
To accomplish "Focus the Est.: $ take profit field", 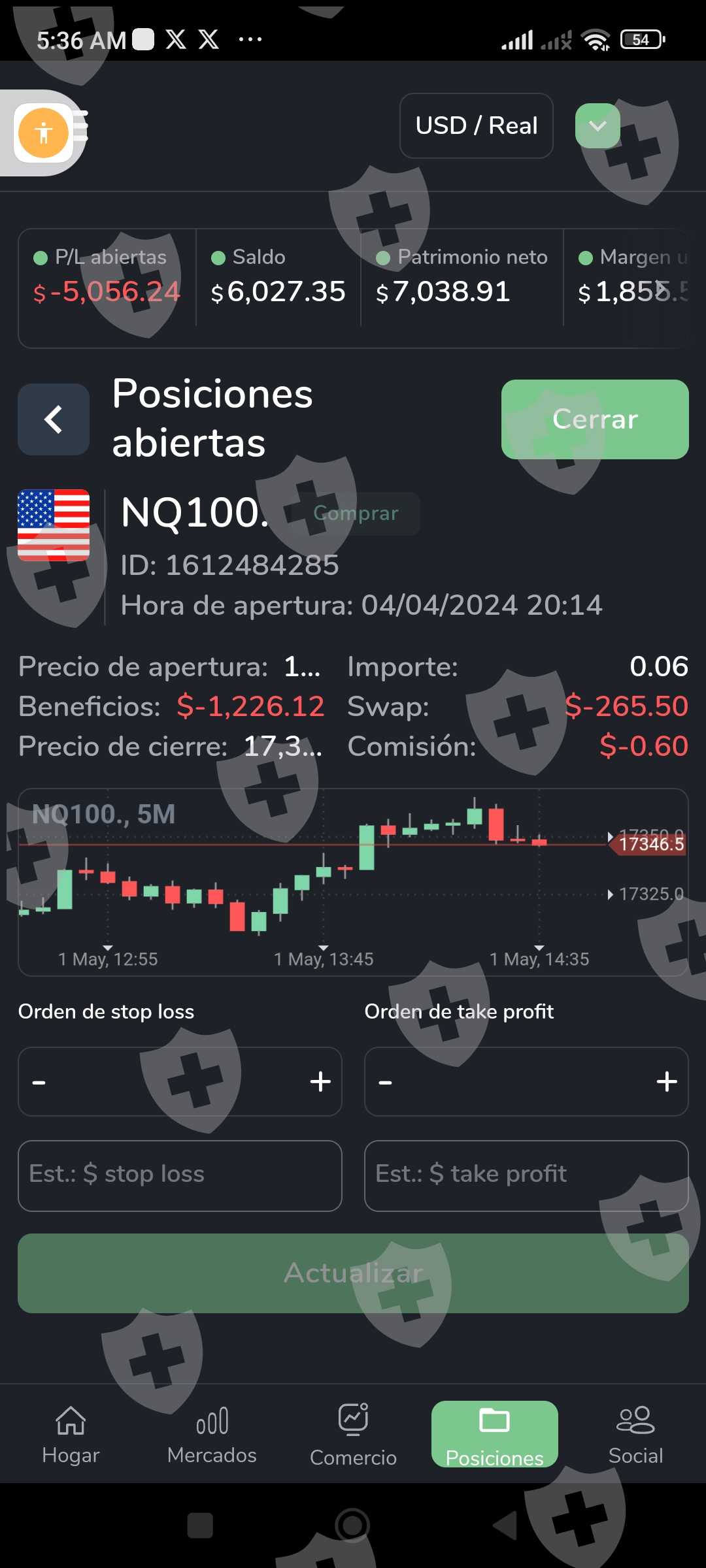I will coord(526,1175).
